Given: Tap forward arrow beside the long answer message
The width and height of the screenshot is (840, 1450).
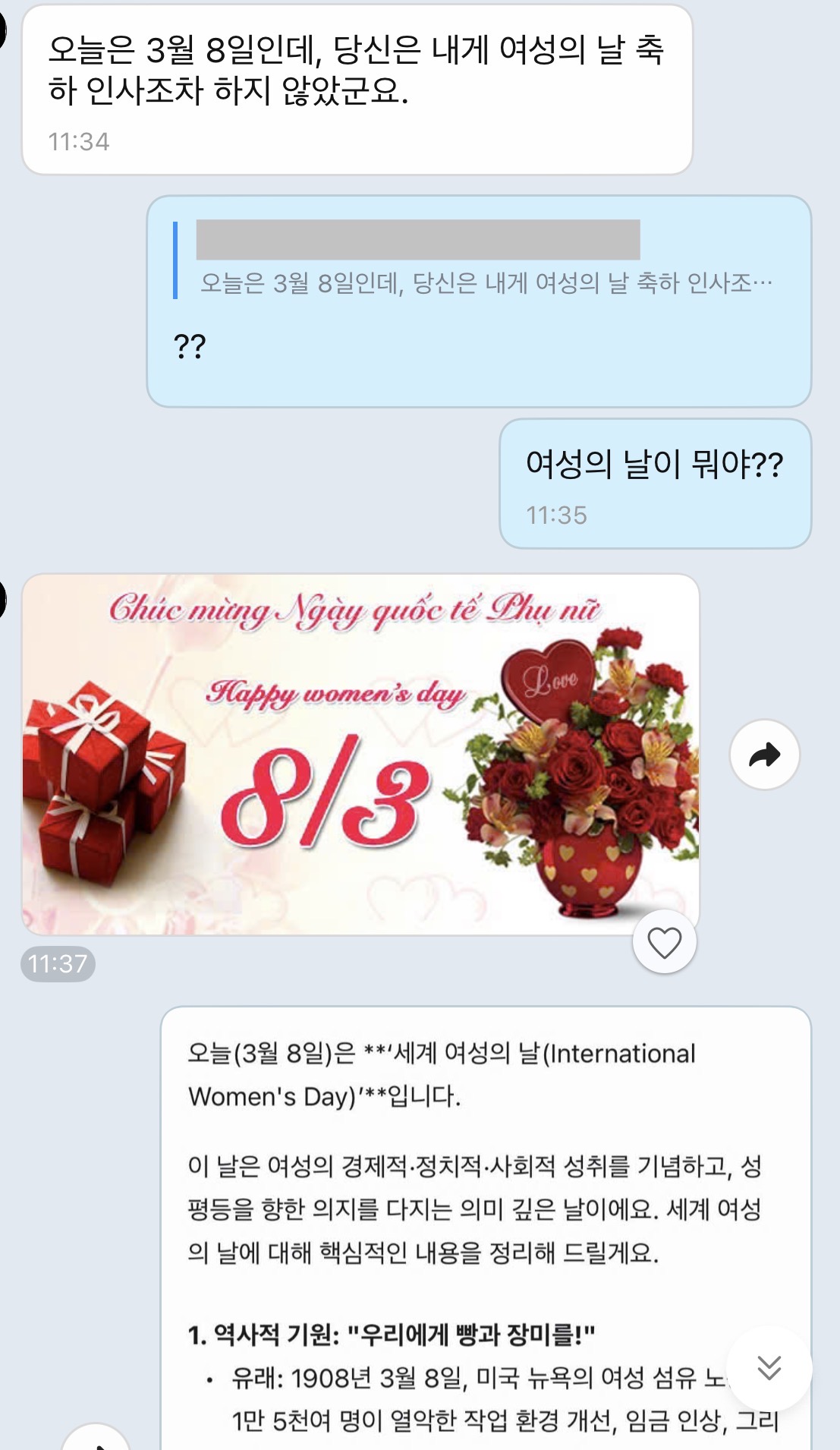Looking at the screenshot, I should [96, 1440].
